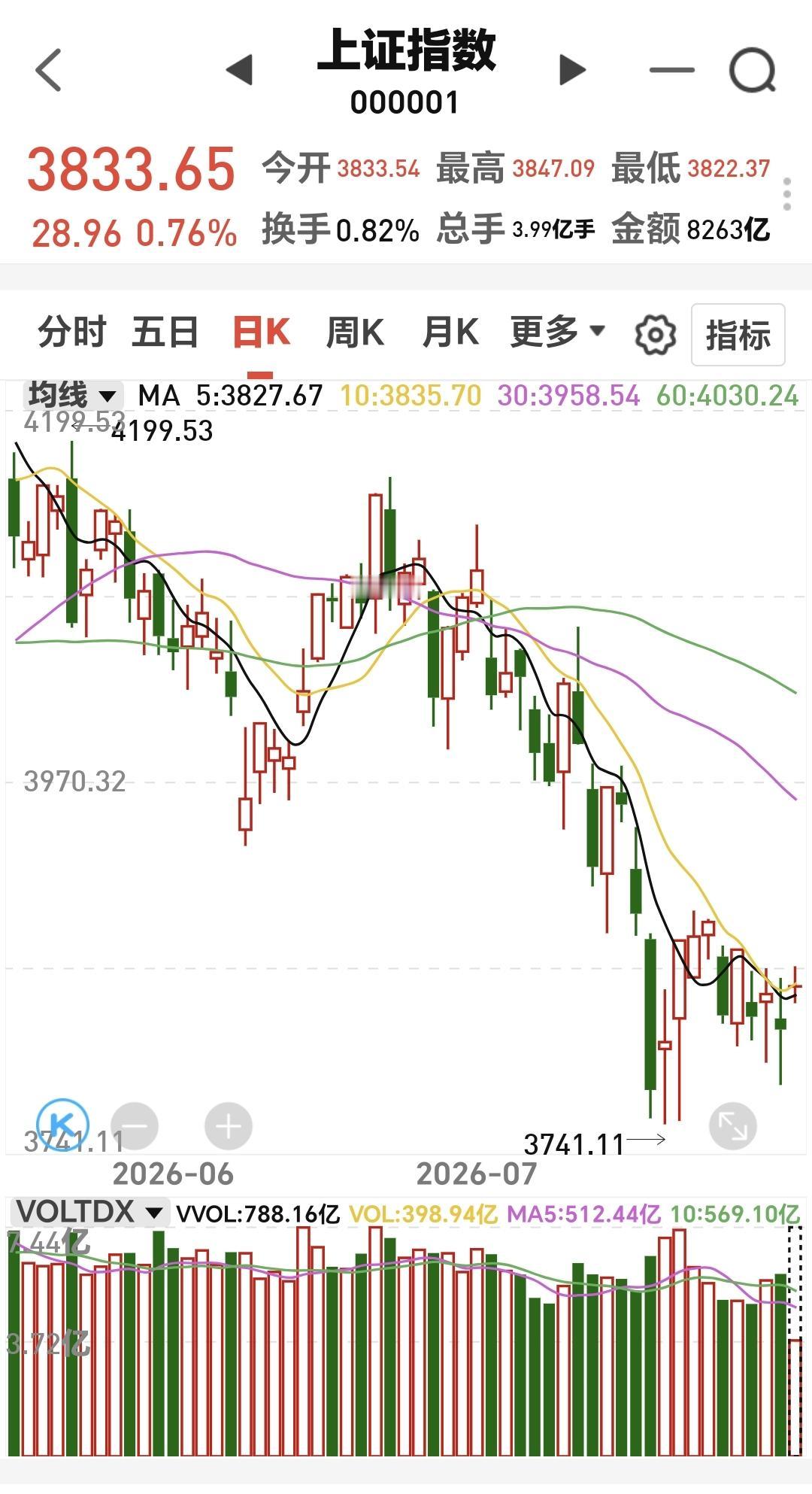
Task: Switch to the 分时 chart tab
Action: pyautogui.click(x=72, y=332)
